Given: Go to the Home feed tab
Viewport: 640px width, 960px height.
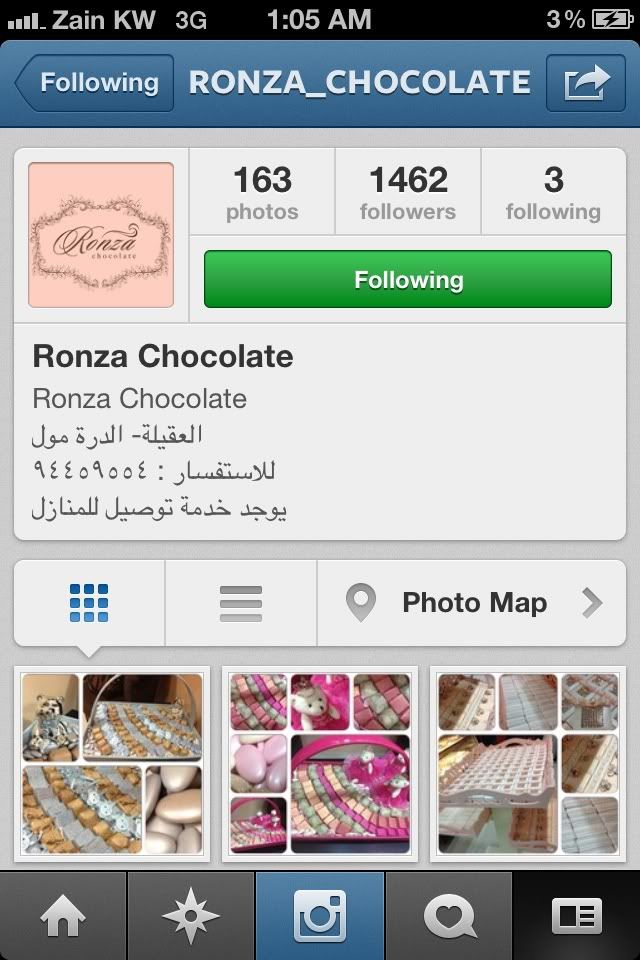Looking at the screenshot, I should pyautogui.click(x=63, y=916).
